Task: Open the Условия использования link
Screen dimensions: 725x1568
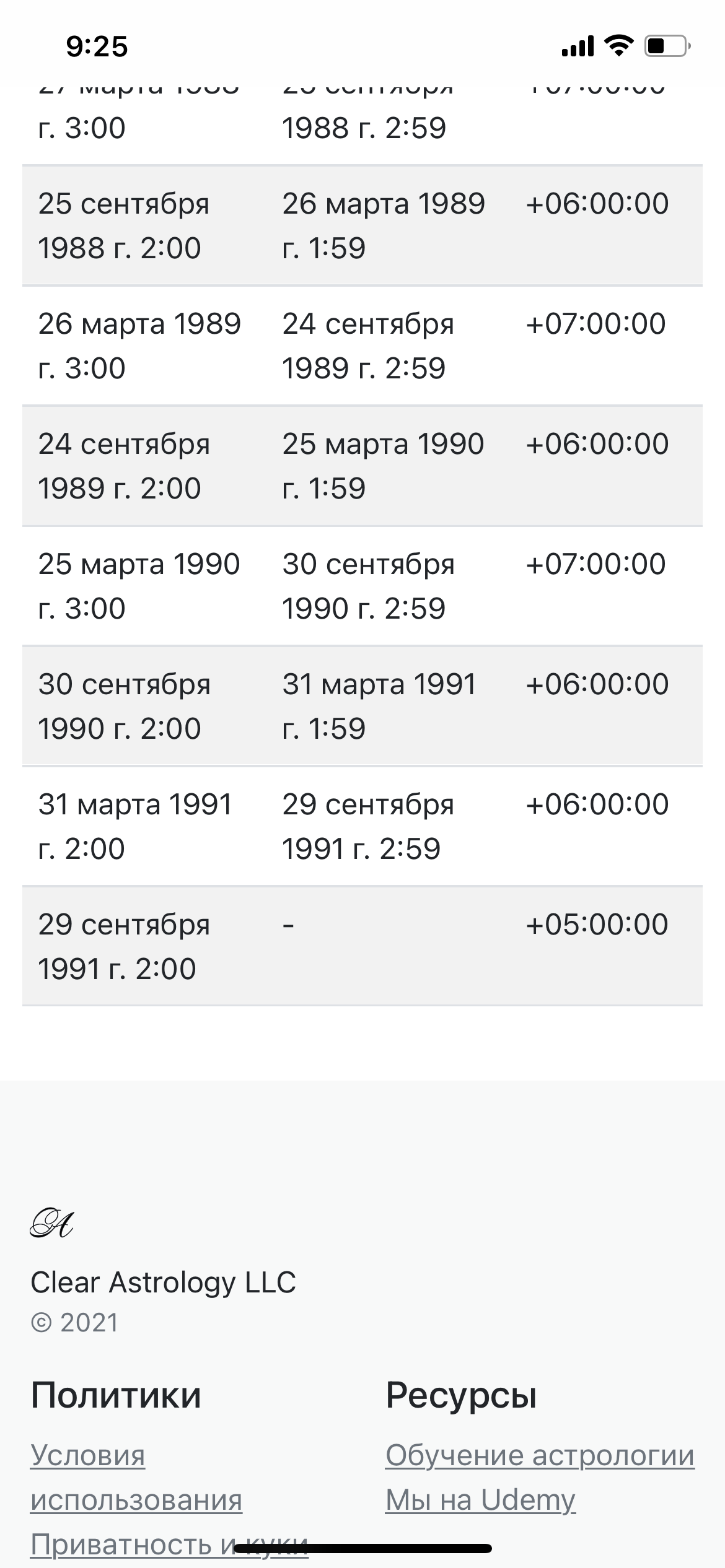Action: pyautogui.click(x=136, y=1478)
